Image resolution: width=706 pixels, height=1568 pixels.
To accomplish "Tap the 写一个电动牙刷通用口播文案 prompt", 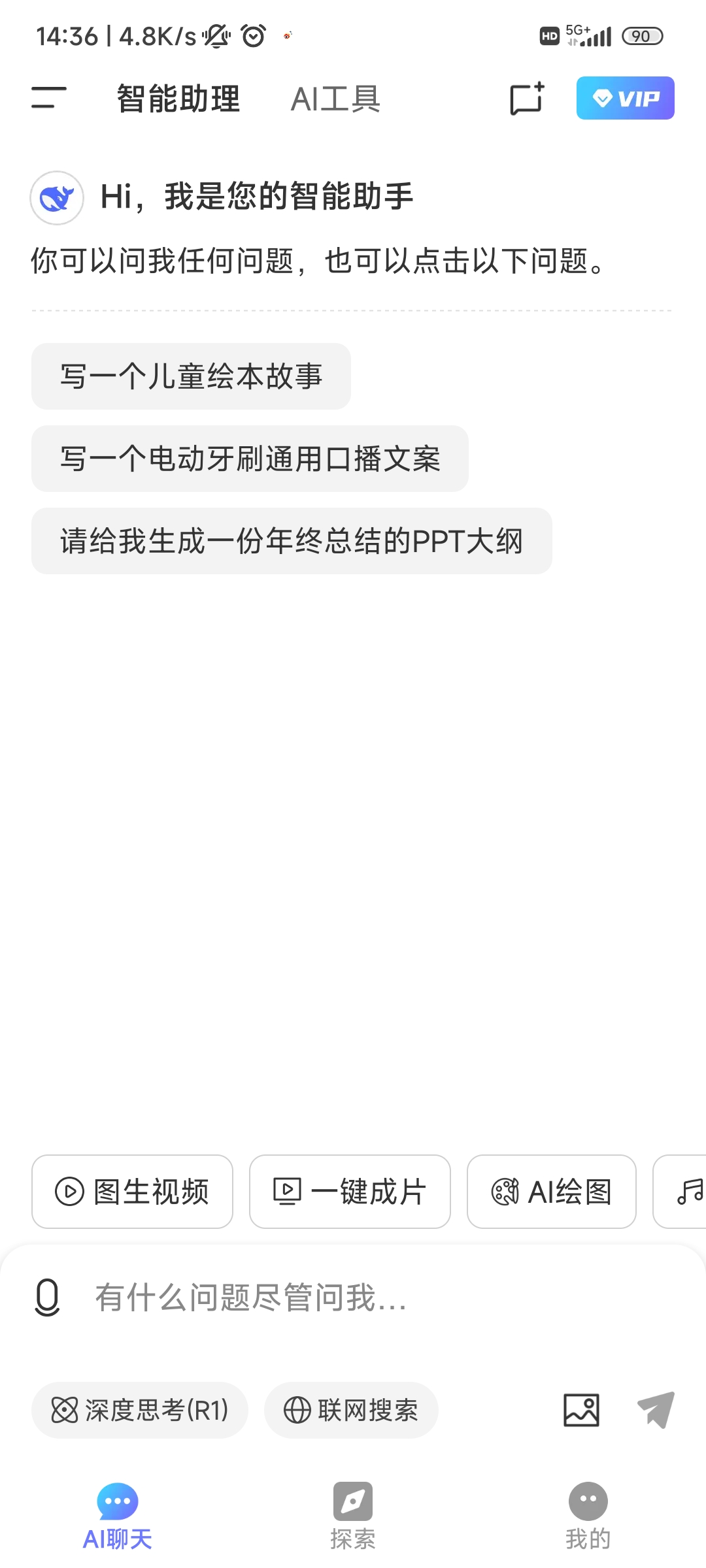I will 250,459.
